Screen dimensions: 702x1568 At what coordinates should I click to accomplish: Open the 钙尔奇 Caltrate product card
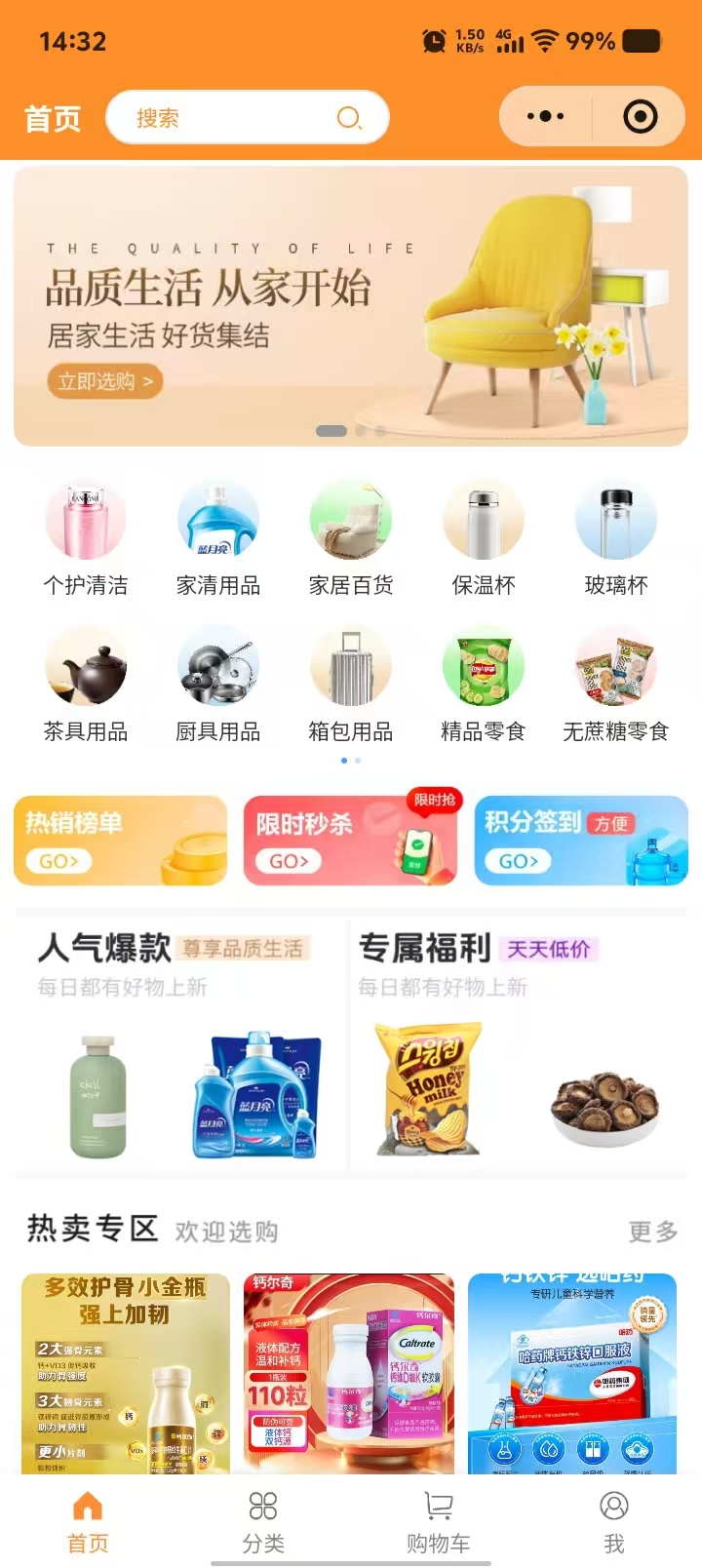349,1373
